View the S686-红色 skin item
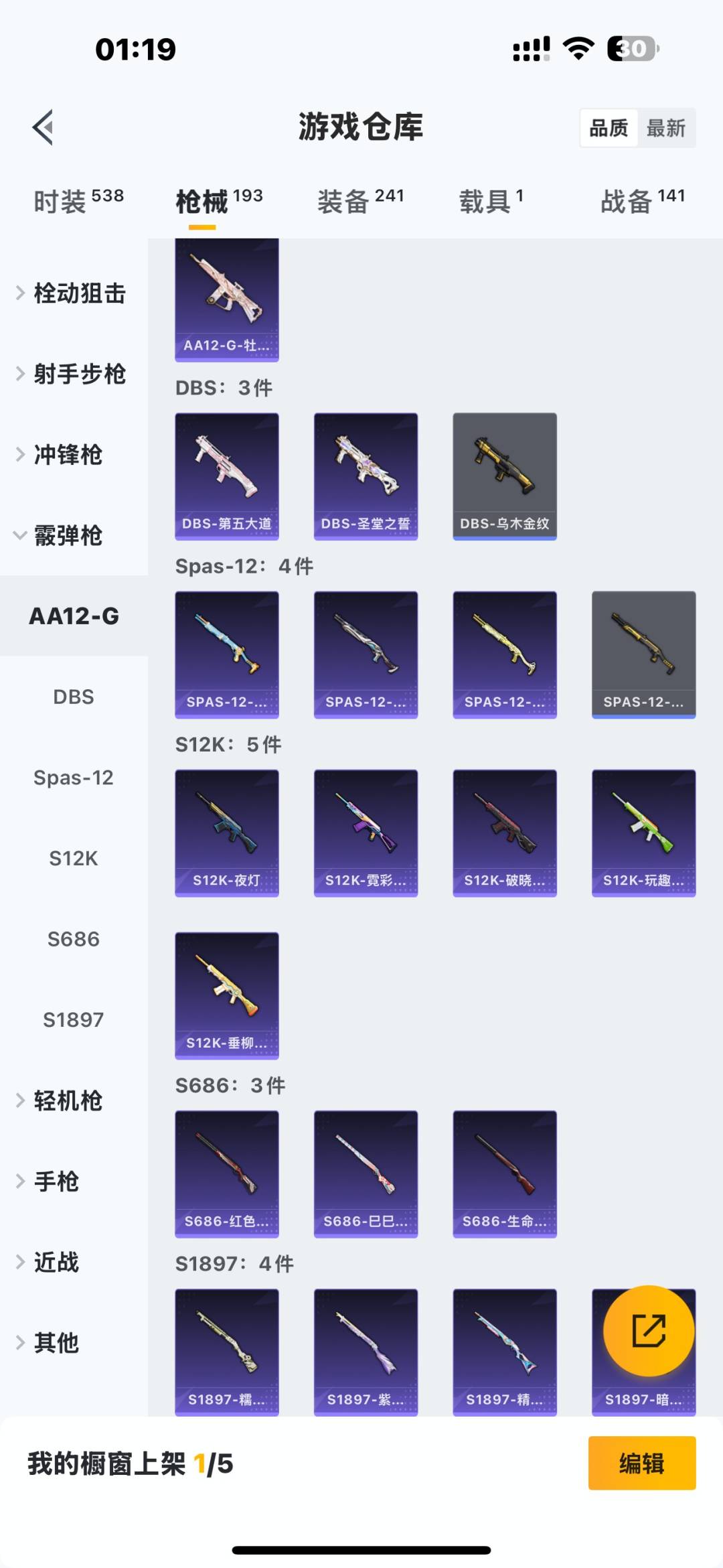This screenshot has width=723, height=1568. tap(227, 1173)
